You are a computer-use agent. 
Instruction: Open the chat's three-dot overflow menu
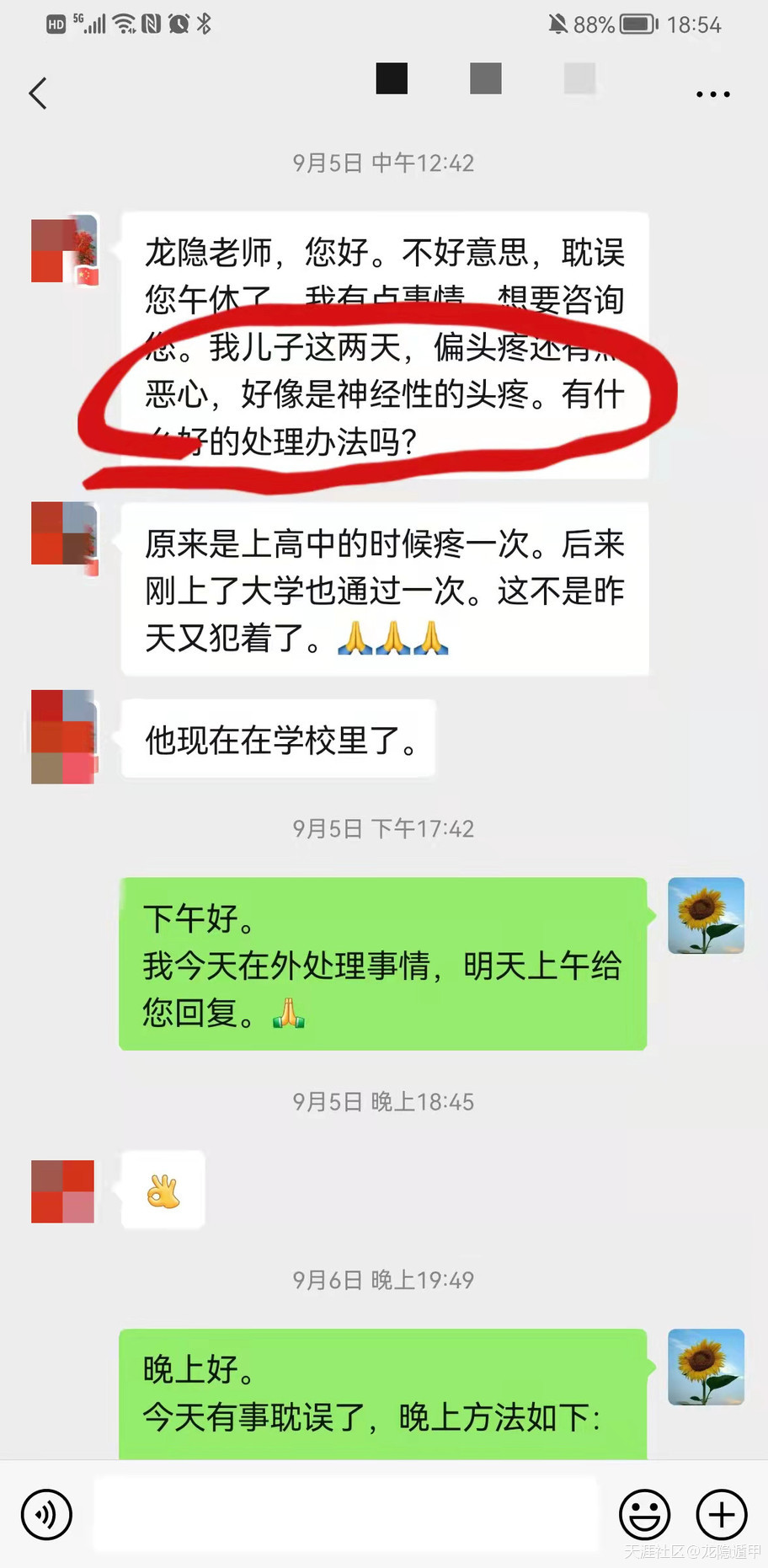tap(712, 94)
